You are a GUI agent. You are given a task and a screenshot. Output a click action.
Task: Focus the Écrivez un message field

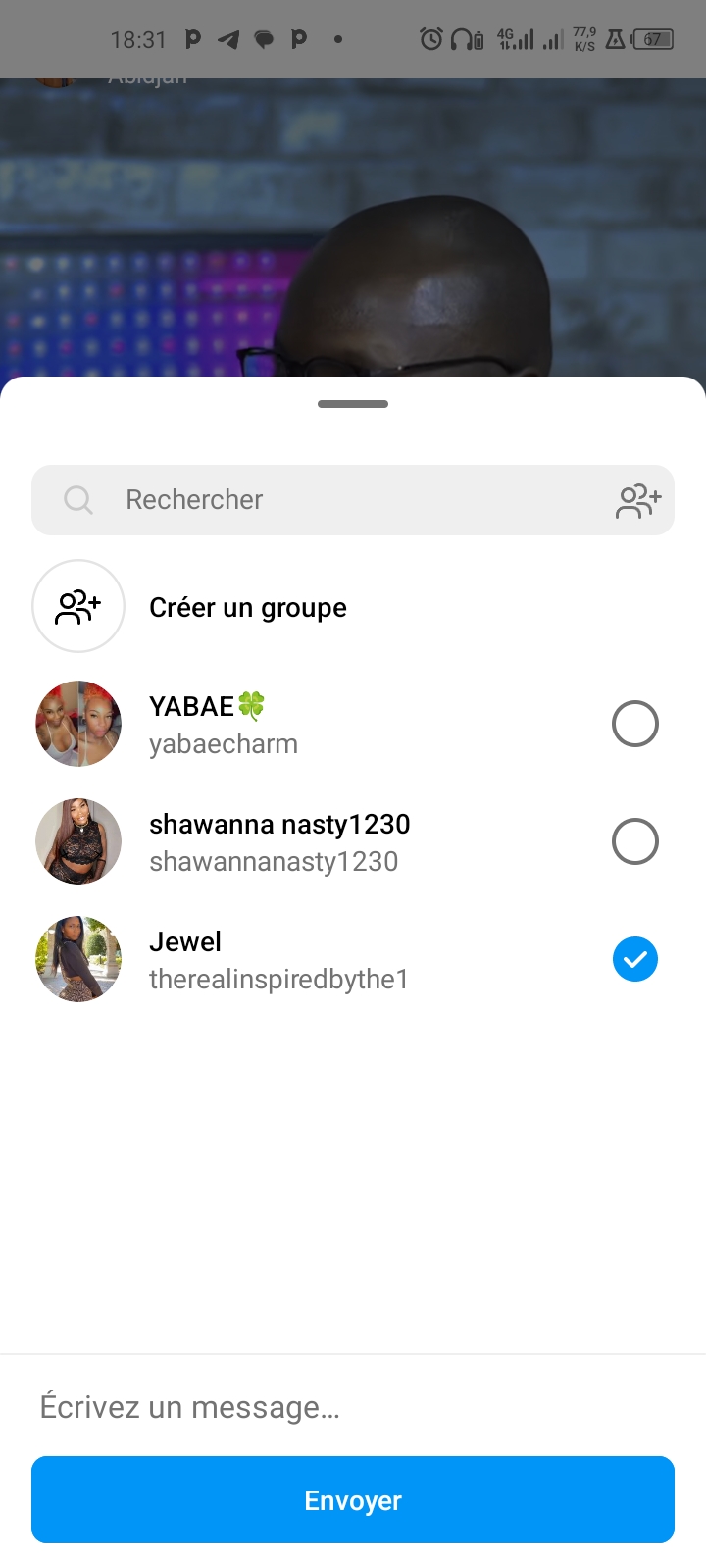click(353, 1407)
